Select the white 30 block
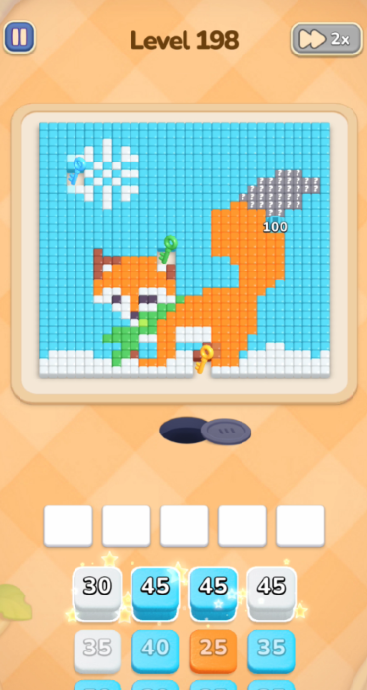 pyautogui.click(x=97, y=593)
